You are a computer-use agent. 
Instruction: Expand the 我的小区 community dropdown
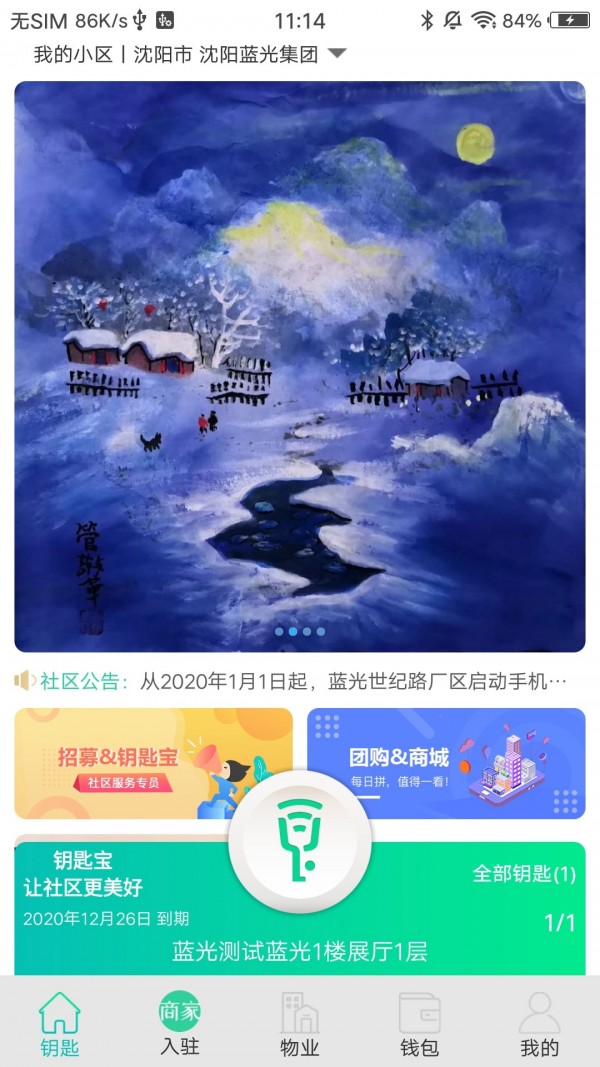(x=337, y=54)
